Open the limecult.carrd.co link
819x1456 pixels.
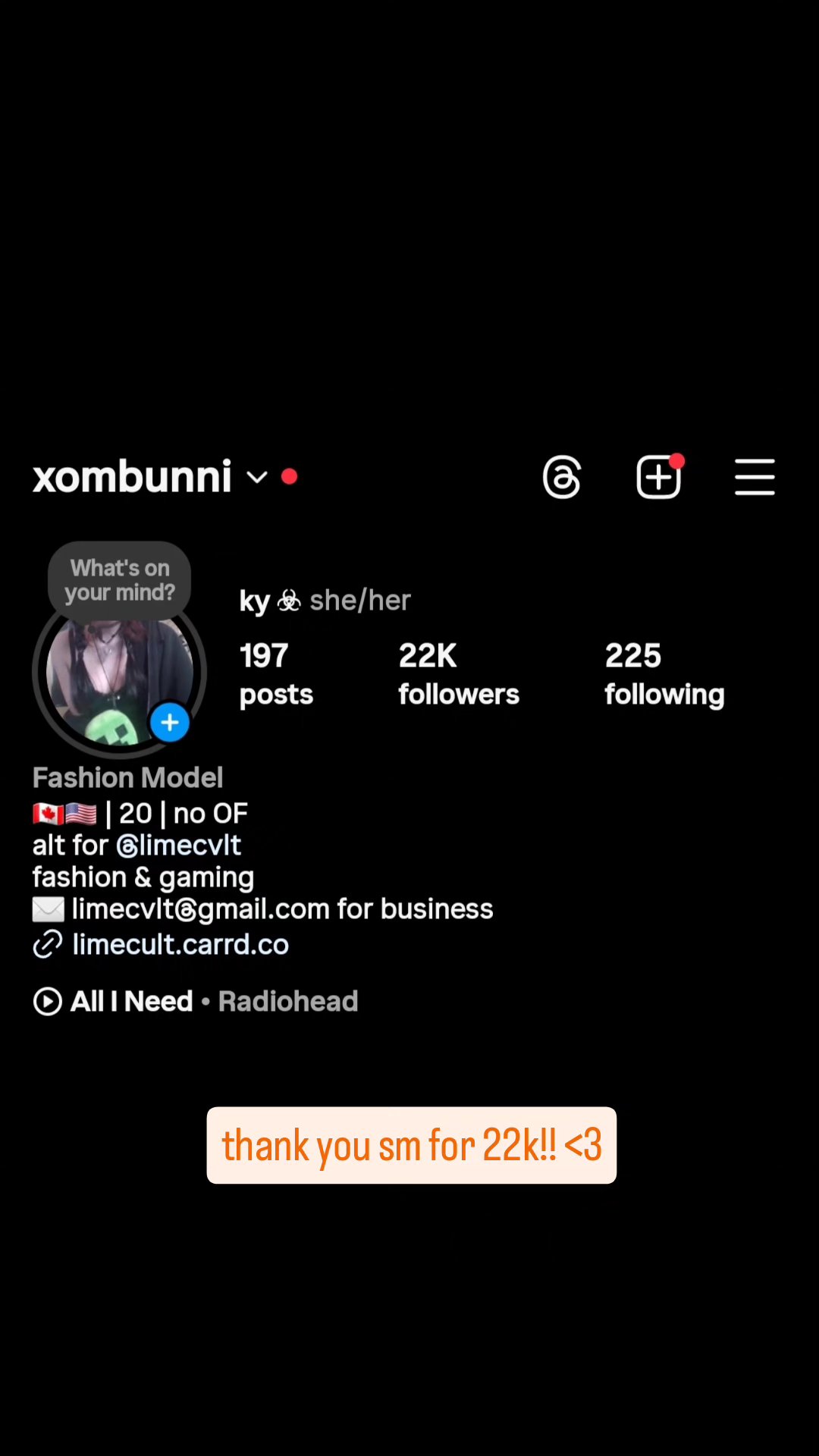(x=180, y=944)
